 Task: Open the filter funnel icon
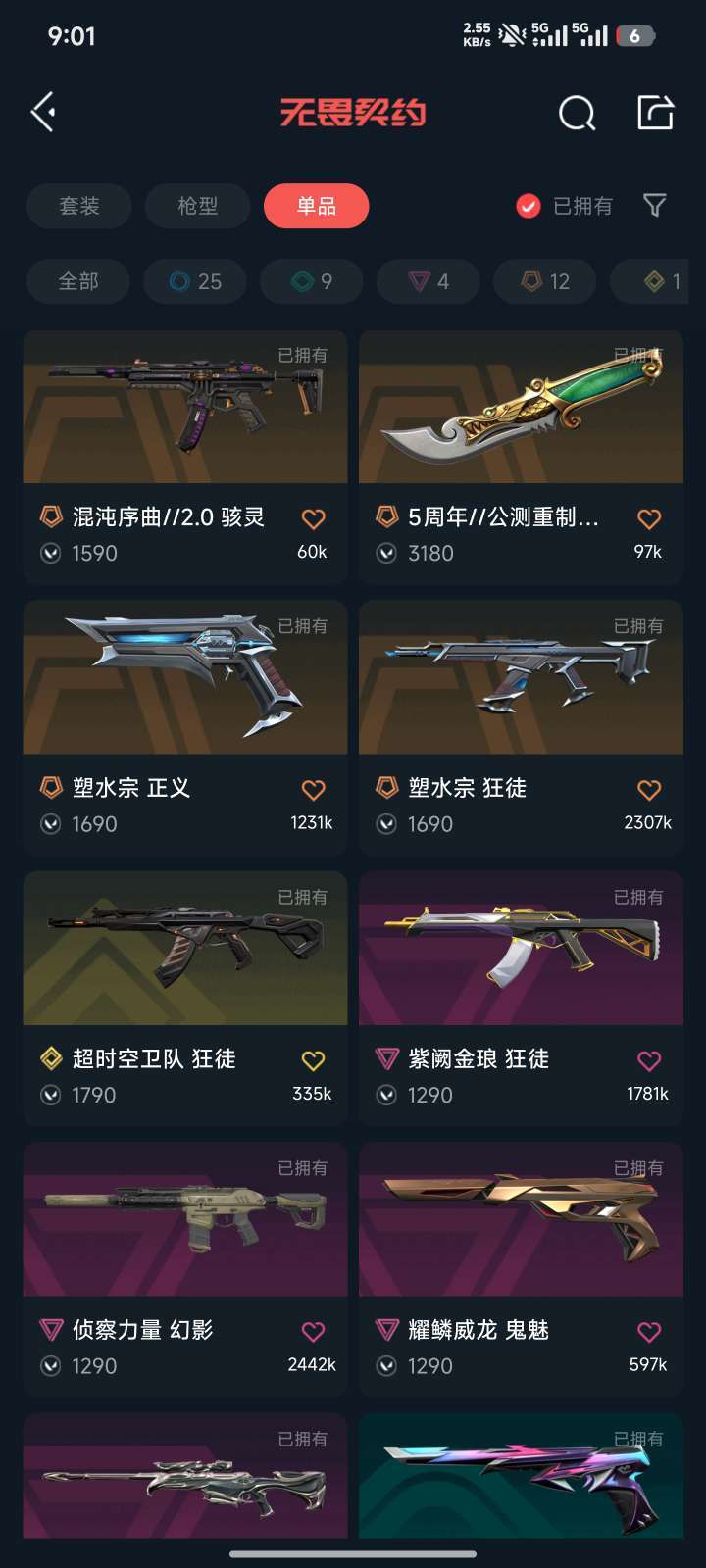click(x=654, y=205)
